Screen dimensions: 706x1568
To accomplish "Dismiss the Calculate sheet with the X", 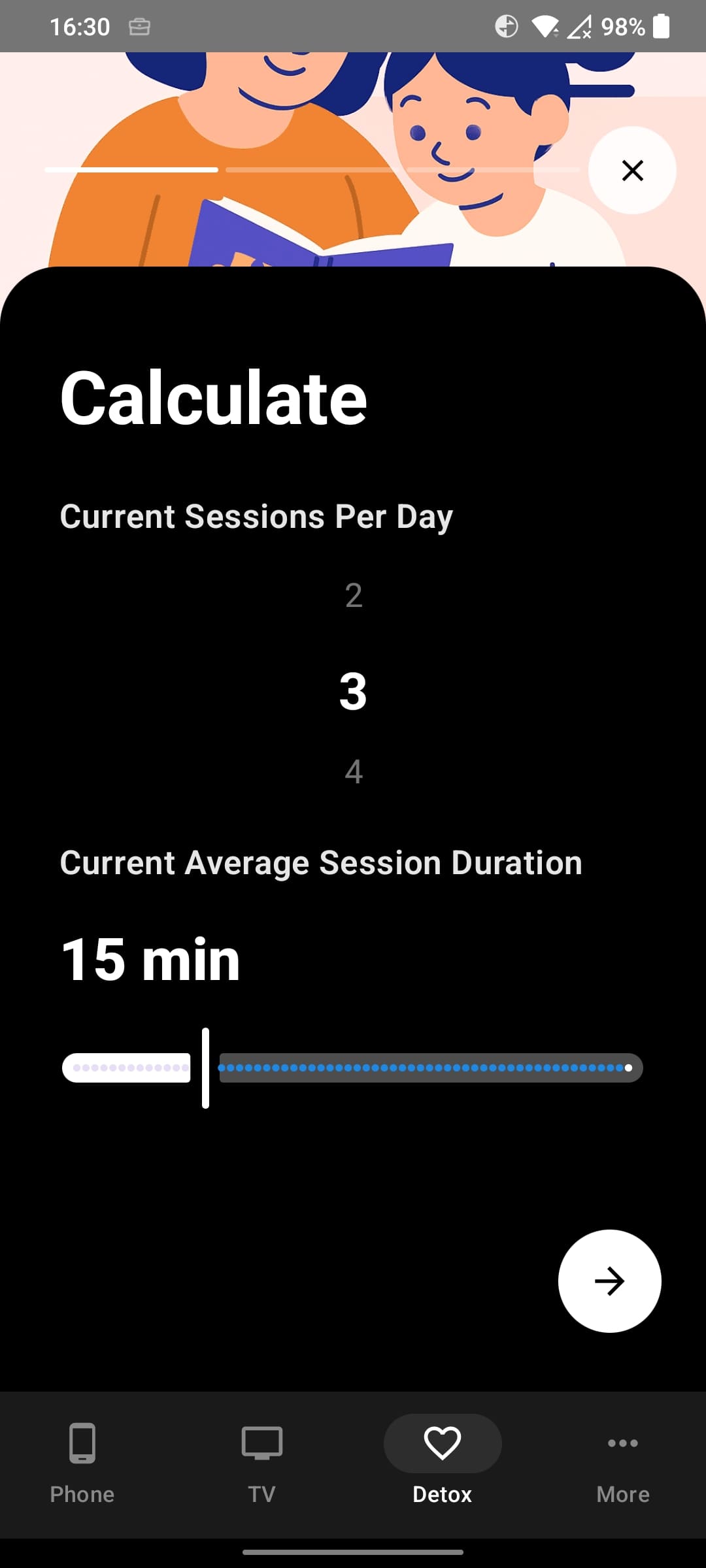I will [x=631, y=171].
